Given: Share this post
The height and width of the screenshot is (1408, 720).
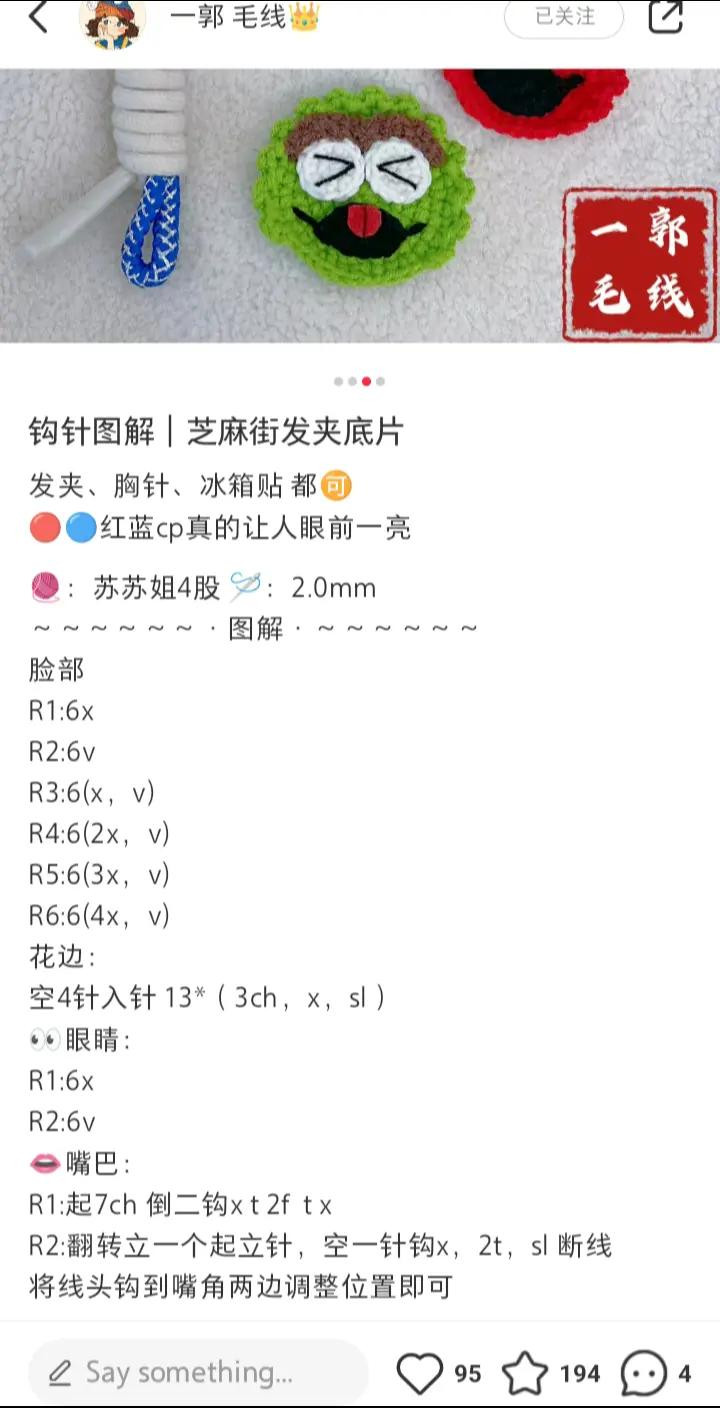Looking at the screenshot, I should [x=666, y=17].
